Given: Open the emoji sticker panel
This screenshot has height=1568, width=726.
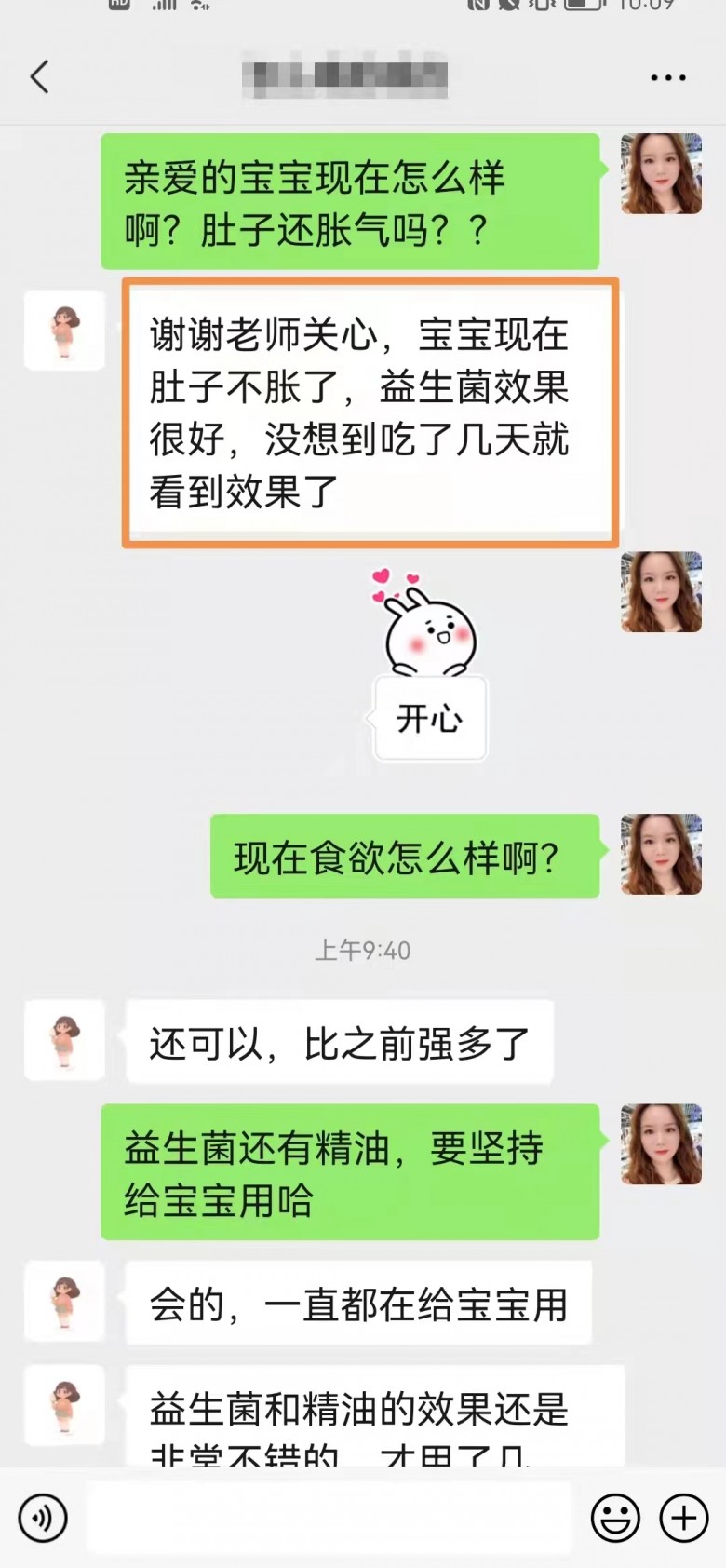Looking at the screenshot, I should tap(615, 1518).
